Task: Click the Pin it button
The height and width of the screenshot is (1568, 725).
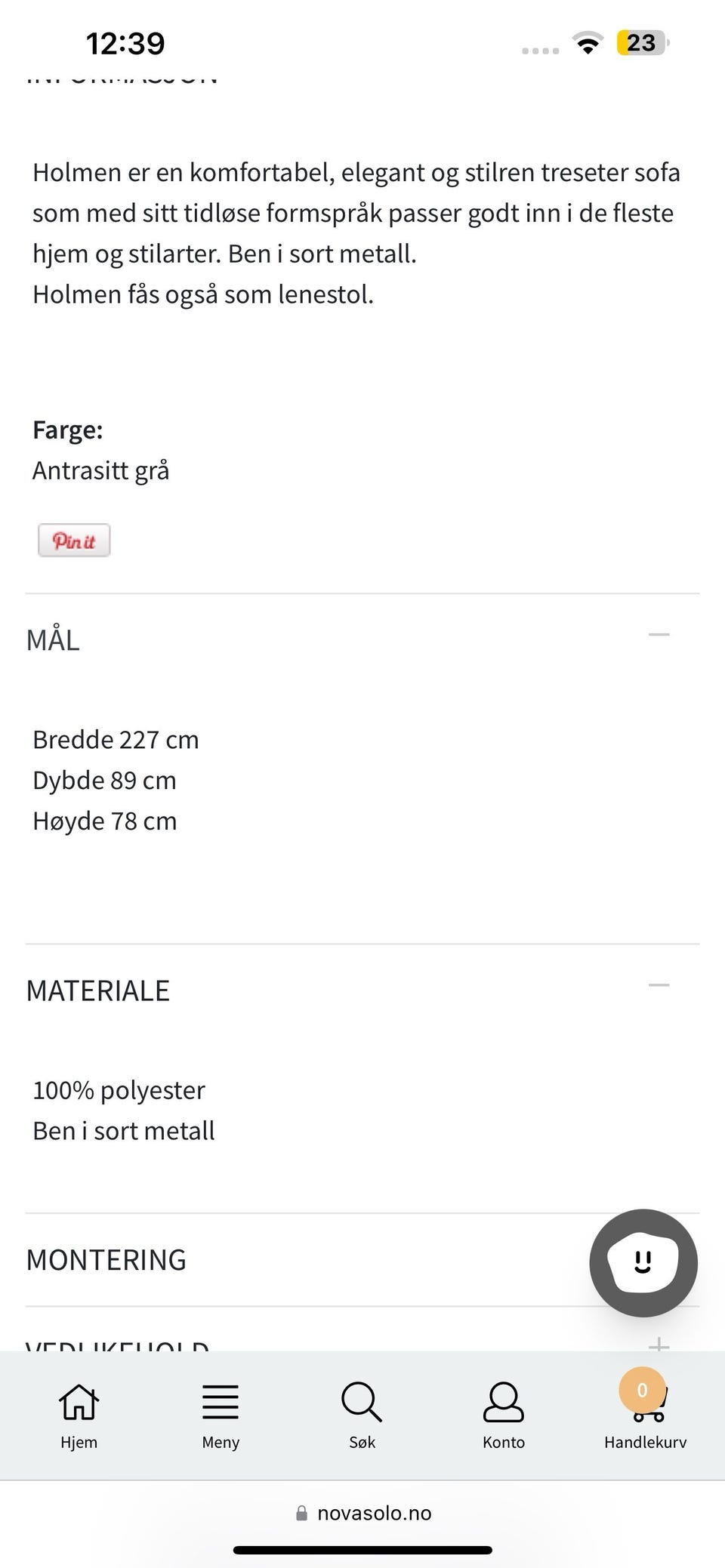Action: (75, 540)
